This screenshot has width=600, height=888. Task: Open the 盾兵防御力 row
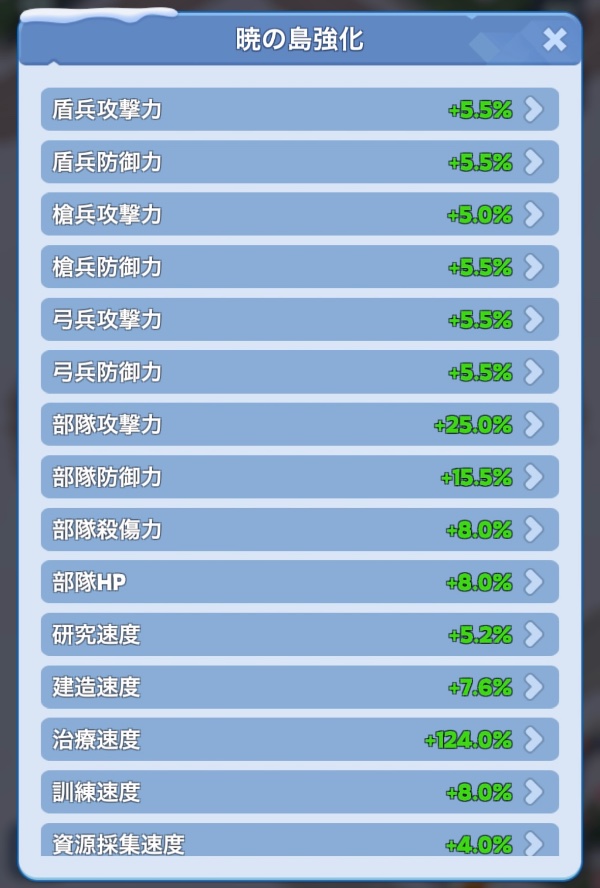300,162
